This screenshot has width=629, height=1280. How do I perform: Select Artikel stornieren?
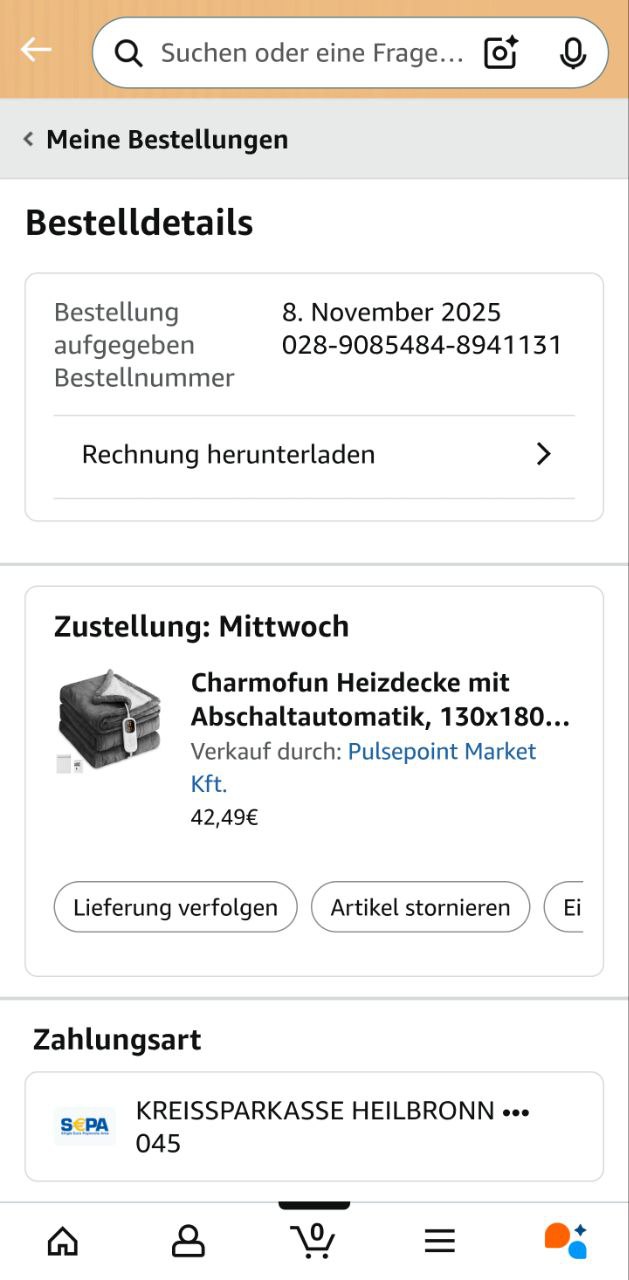coord(420,907)
